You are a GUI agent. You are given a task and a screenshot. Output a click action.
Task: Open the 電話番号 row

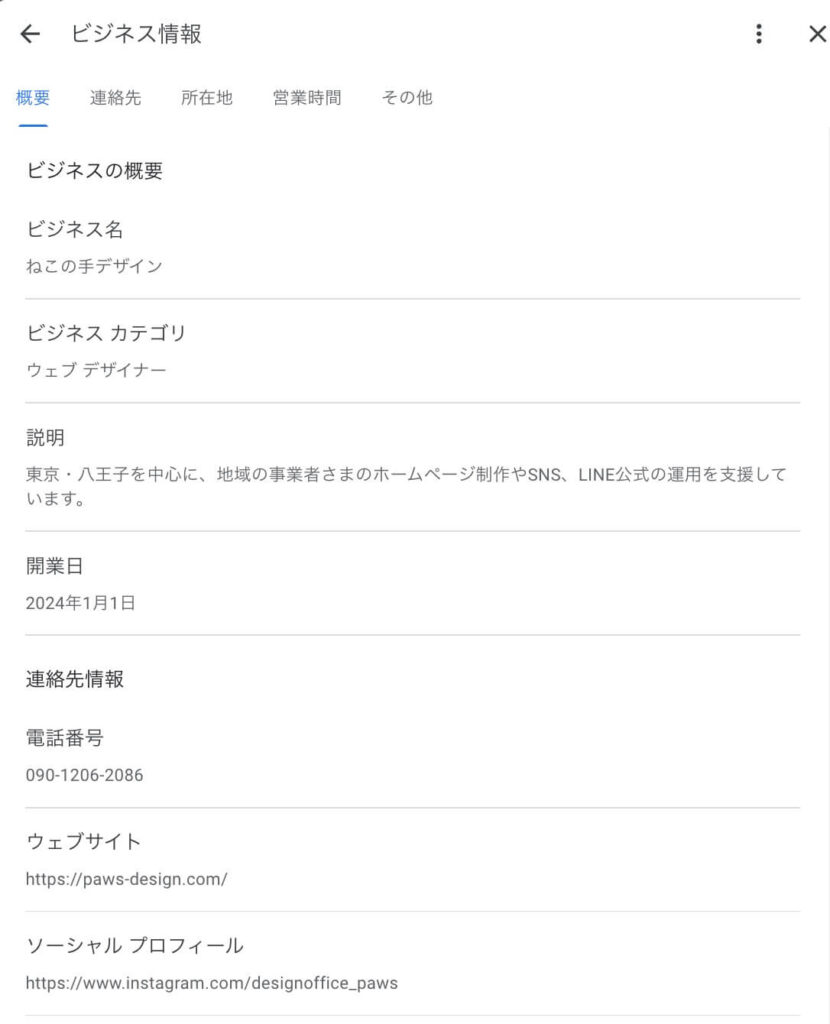412,757
